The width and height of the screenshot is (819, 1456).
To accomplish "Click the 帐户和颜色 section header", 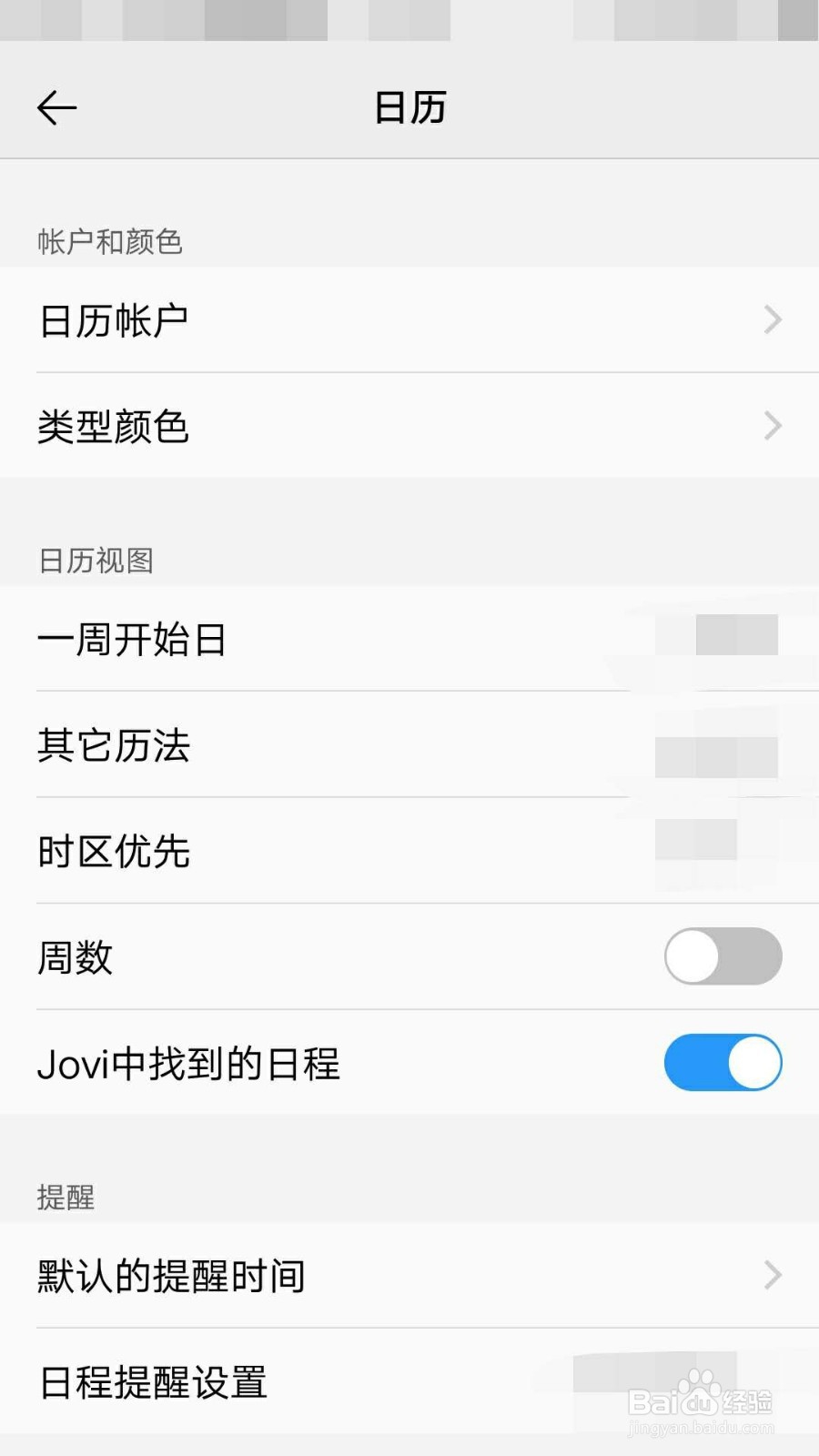I will (108, 242).
